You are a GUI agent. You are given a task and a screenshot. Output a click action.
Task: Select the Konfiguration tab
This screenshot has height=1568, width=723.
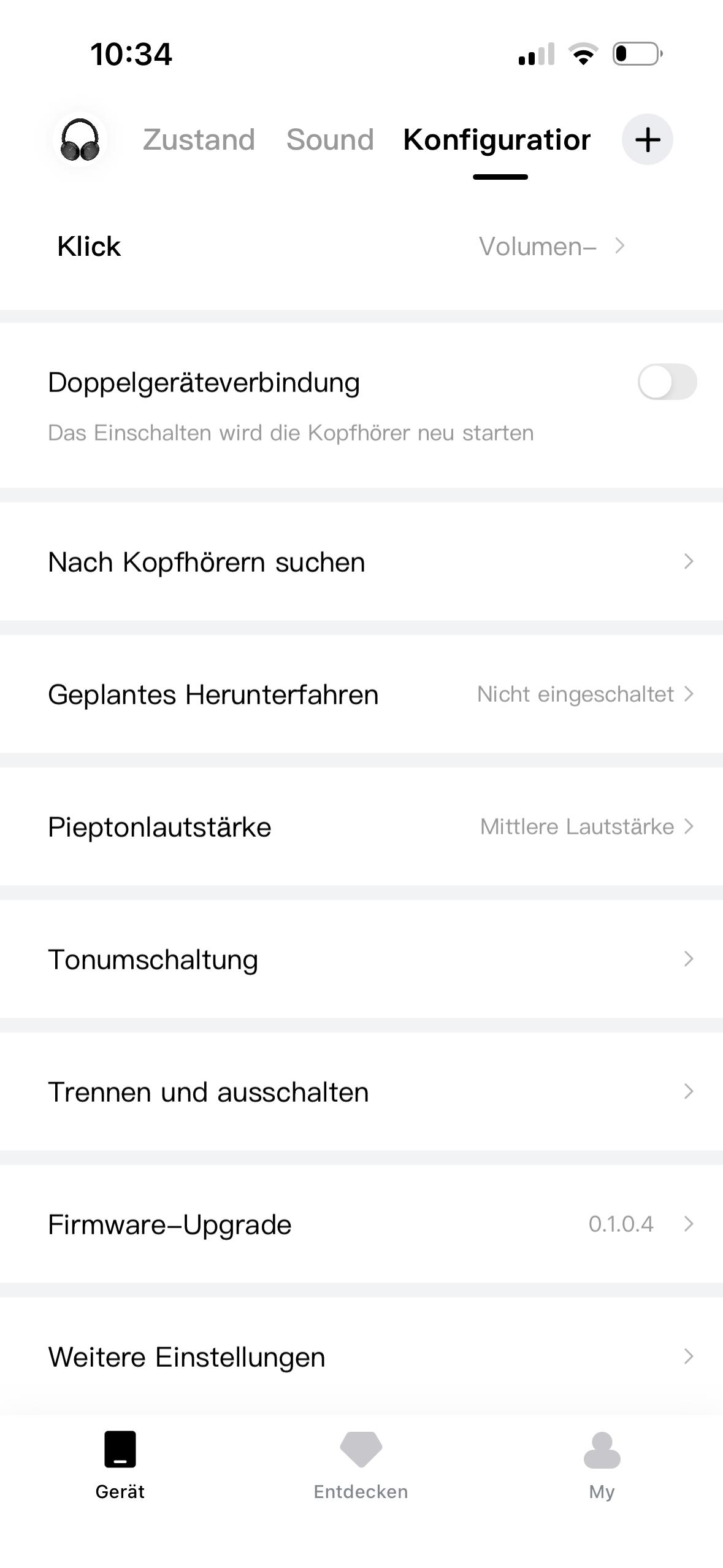(497, 140)
